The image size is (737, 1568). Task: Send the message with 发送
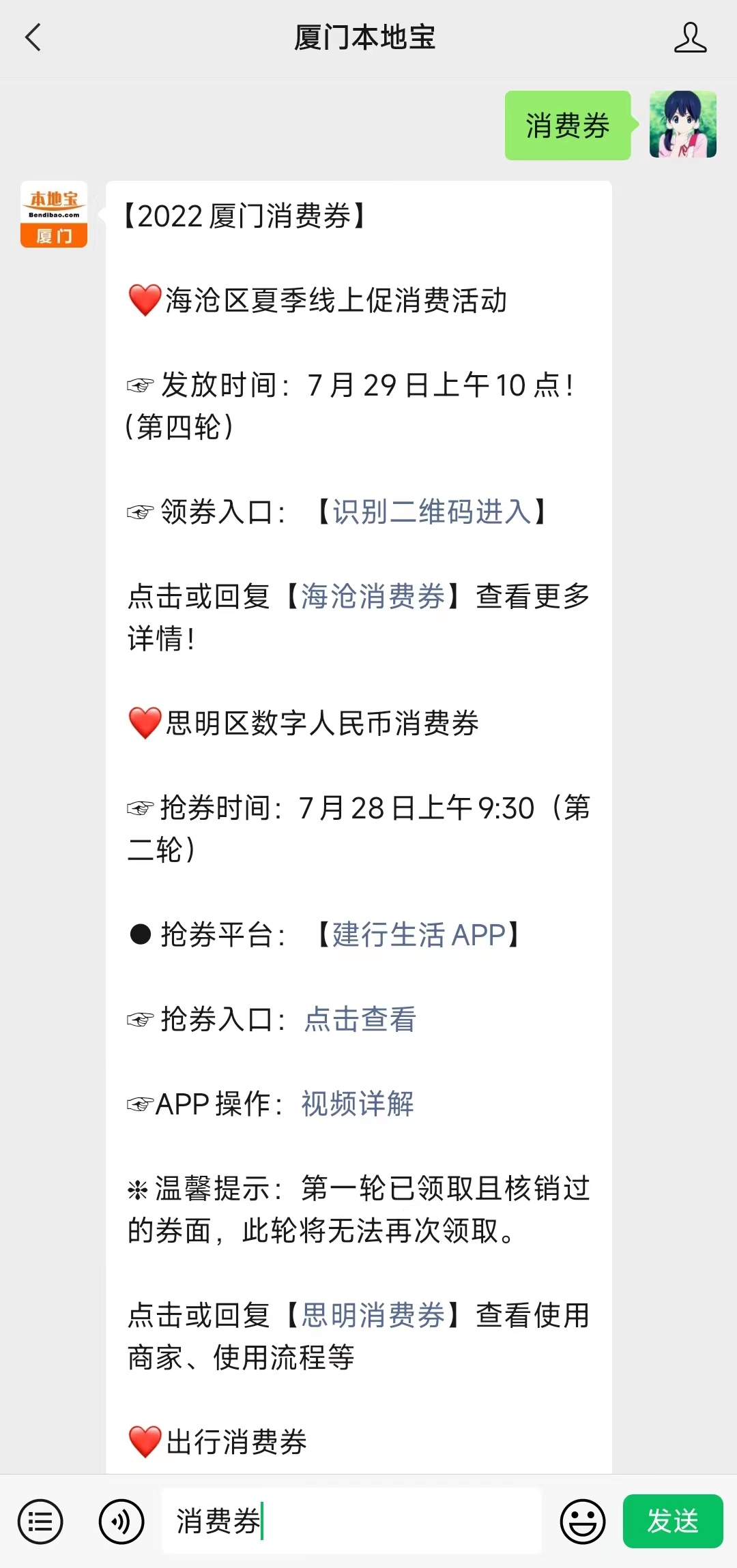pos(672,1522)
